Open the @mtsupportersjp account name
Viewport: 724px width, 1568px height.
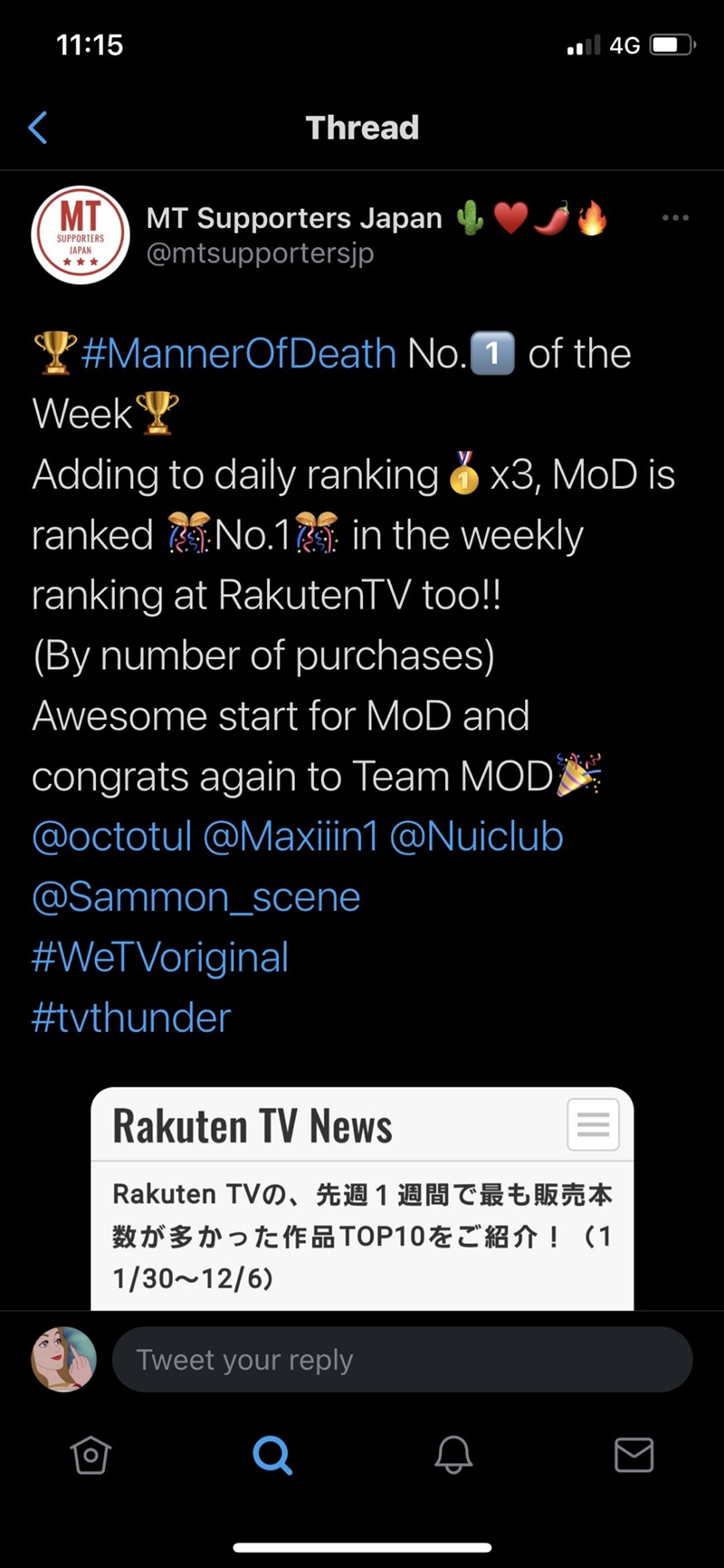pyautogui.click(x=261, y=253)
